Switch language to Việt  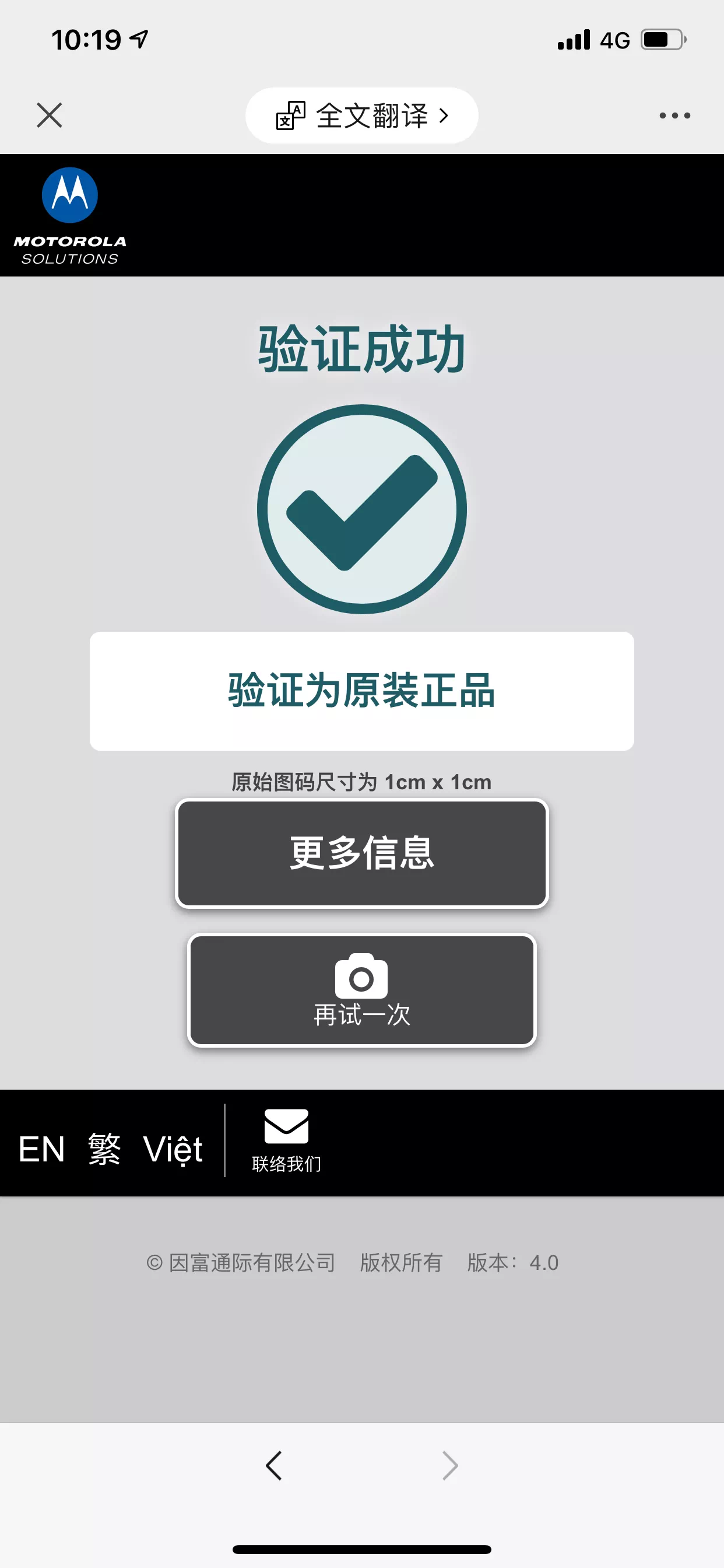click(x=173, y=1149)
